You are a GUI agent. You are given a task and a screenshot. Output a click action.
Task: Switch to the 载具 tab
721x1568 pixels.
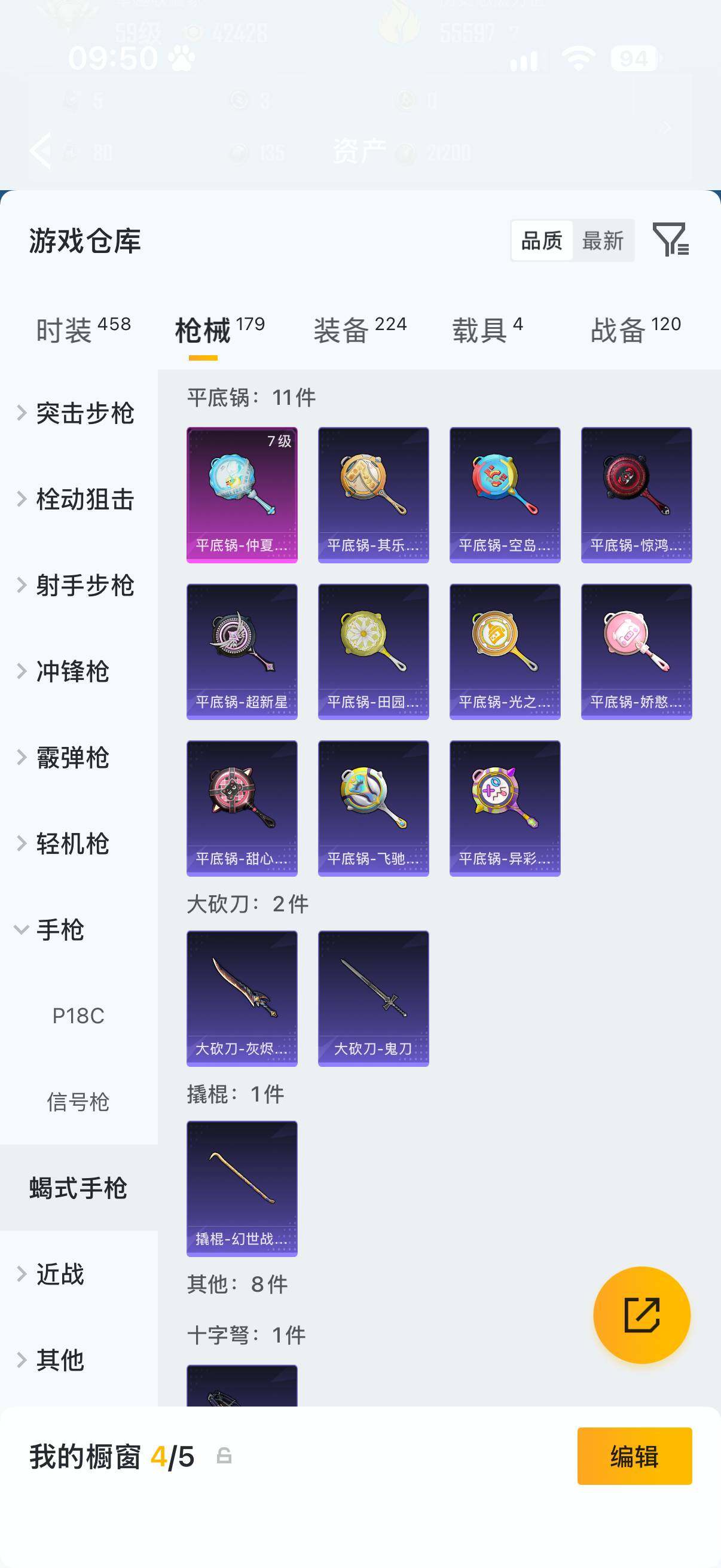[487, 330]
